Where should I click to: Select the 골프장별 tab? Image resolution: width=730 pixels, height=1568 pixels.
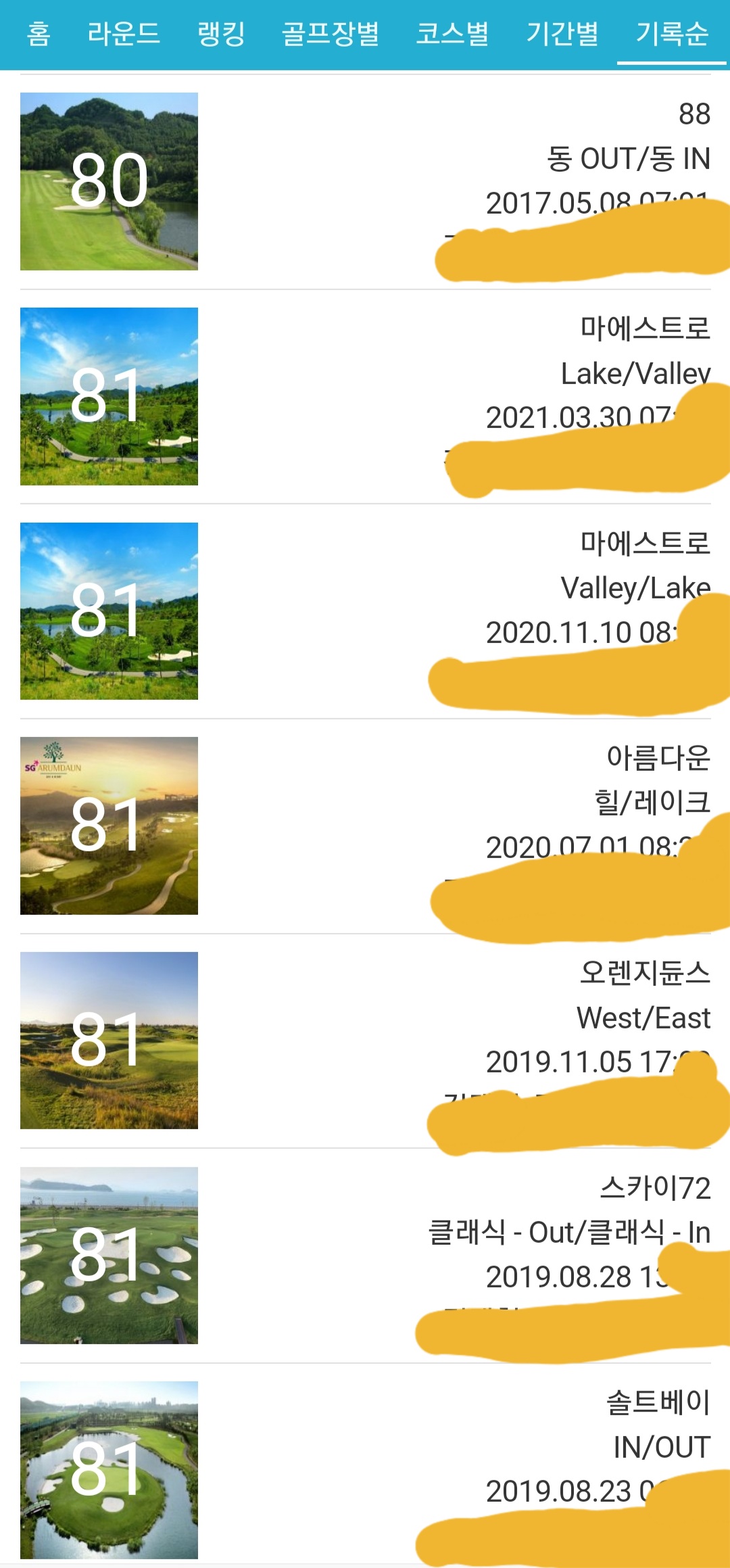(331, 33)
